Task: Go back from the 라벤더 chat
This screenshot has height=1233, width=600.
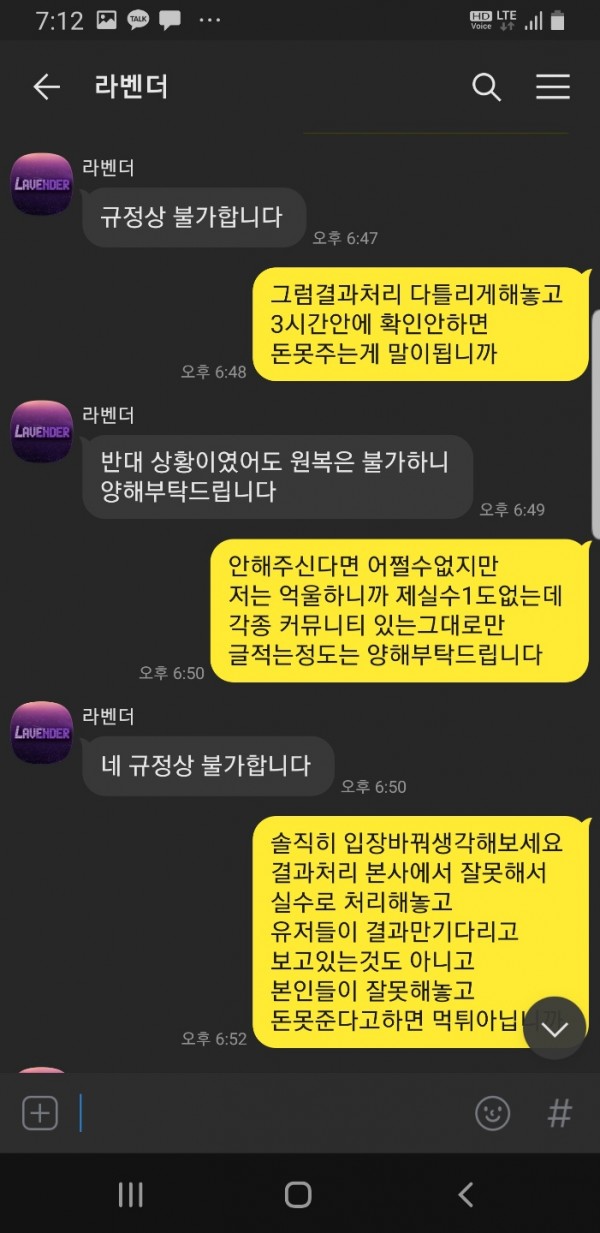Action: (46, 87)
